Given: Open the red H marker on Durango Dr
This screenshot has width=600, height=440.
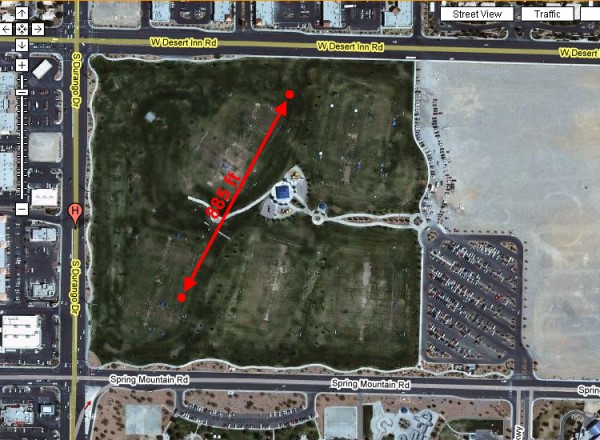Looking at the screenshot, I should [75, 211].
